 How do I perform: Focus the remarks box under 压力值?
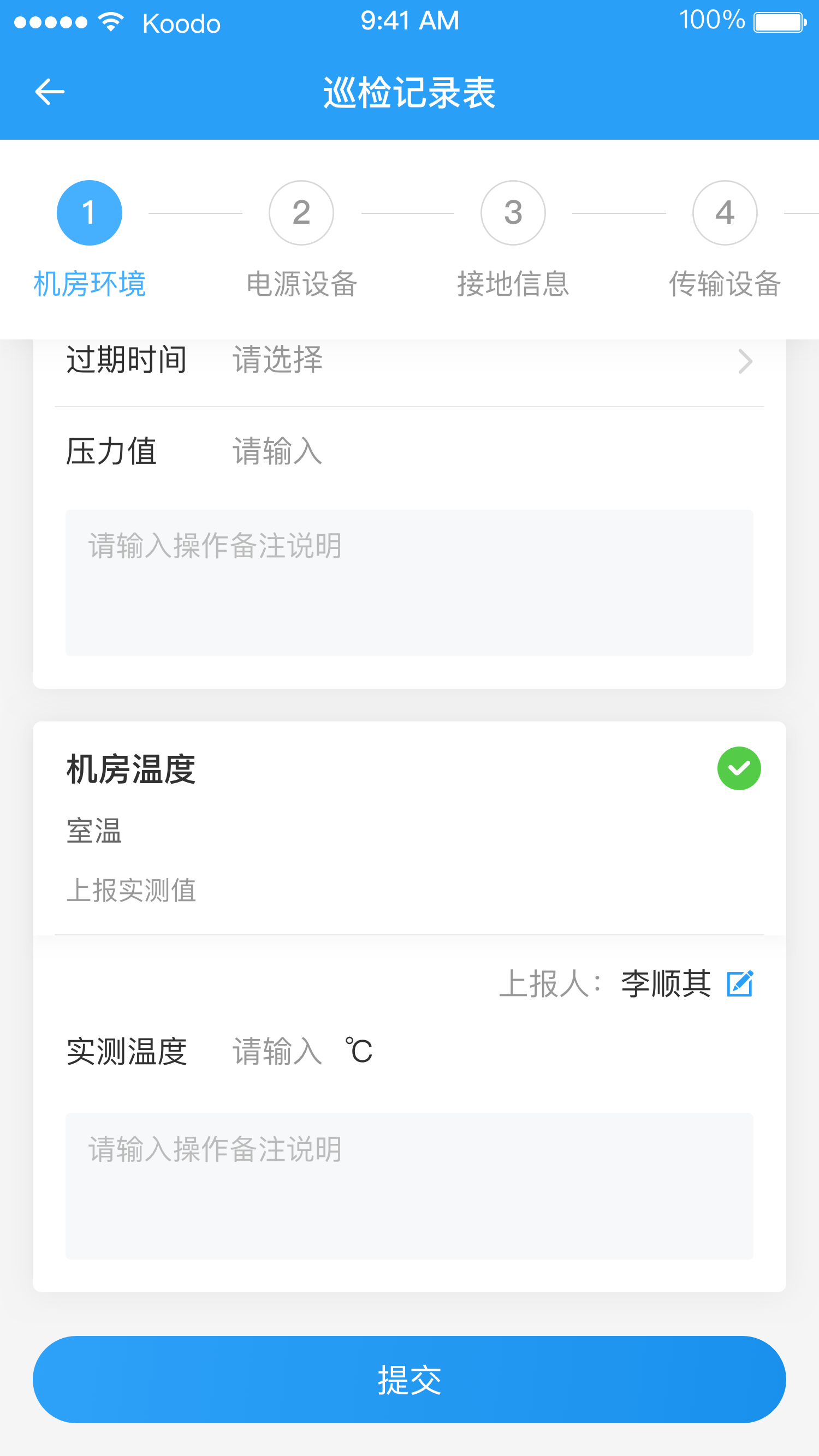click(410, 583)
